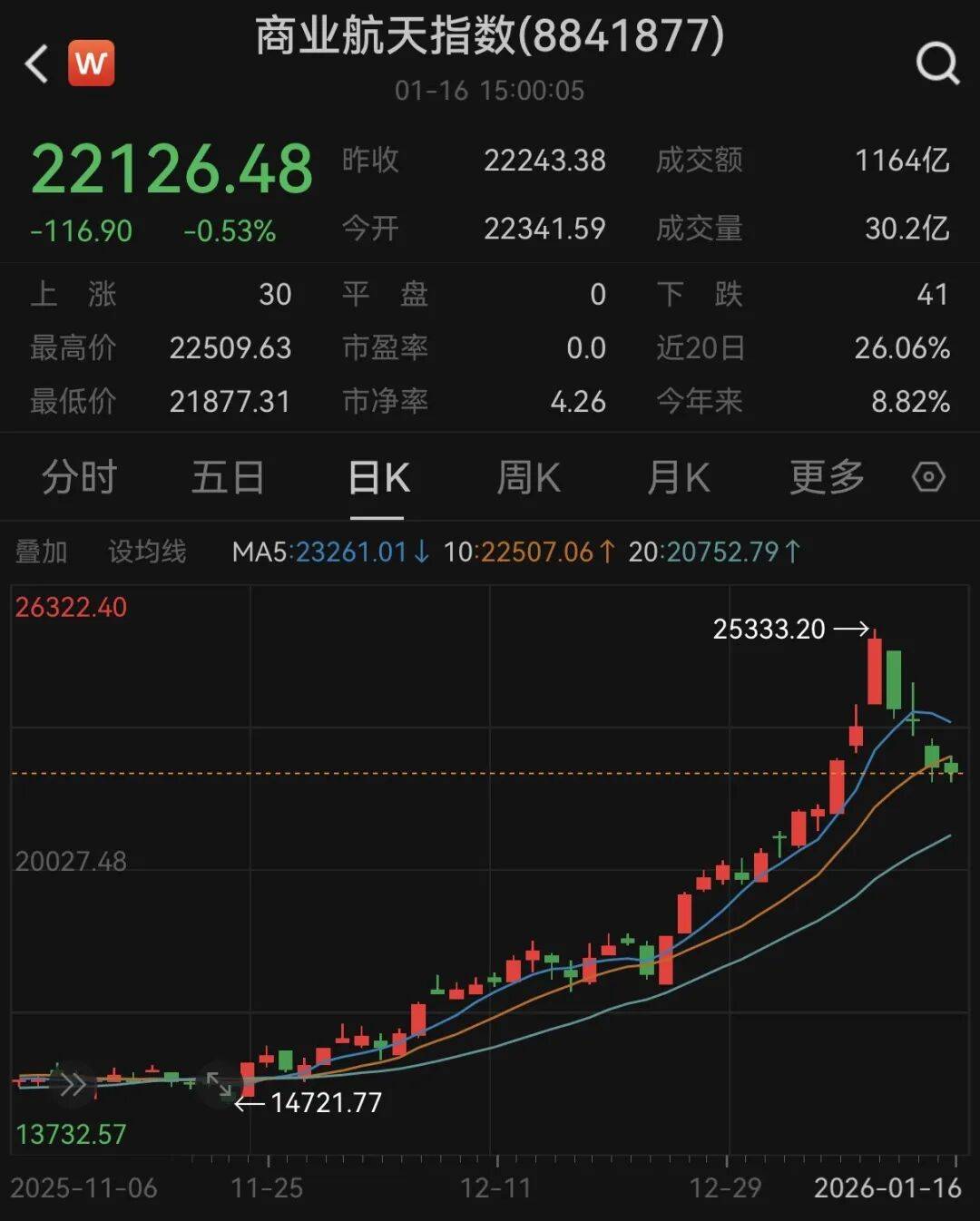980x1221 pixels.
Task: Toggle 叠加 overlay mode
Action: pos(38,551)
